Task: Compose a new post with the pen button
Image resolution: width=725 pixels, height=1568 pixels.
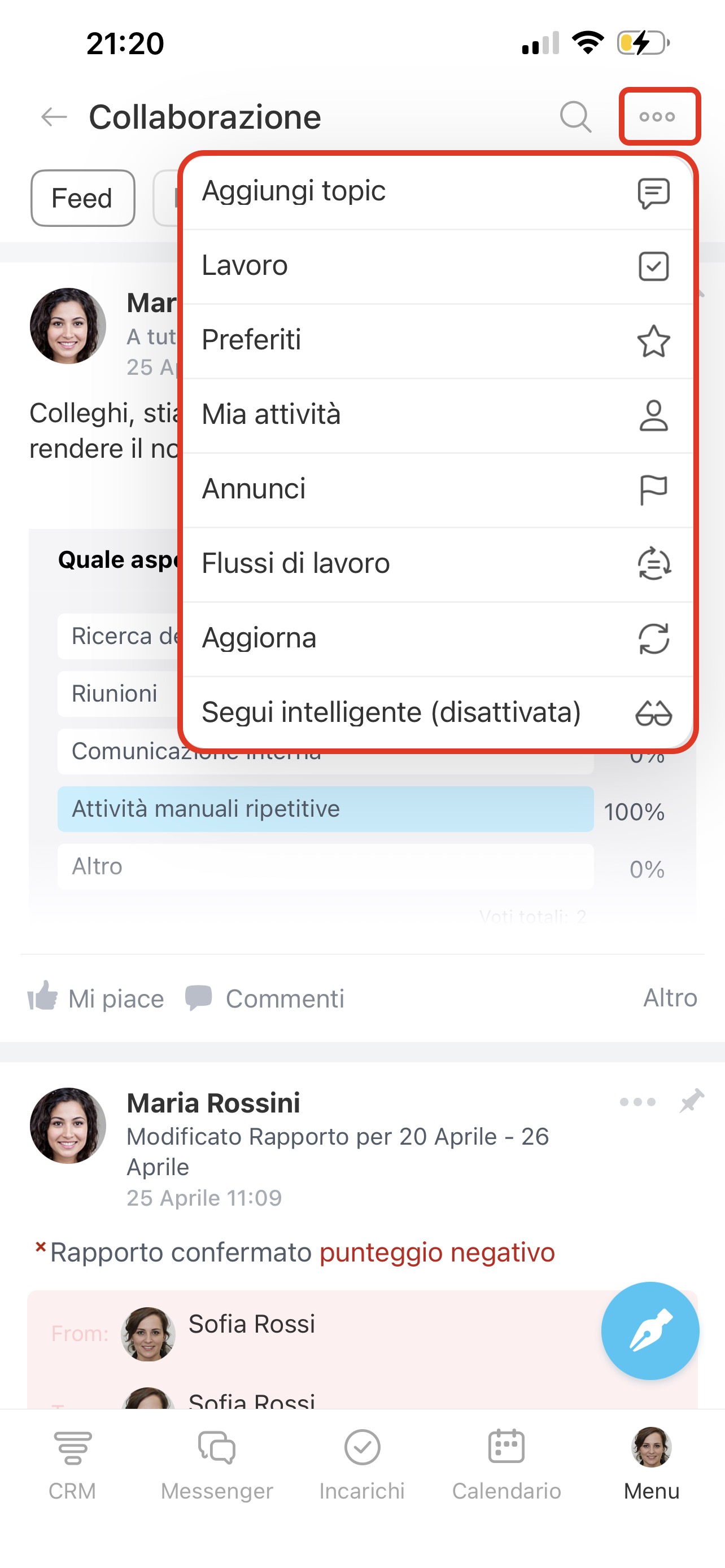Action: click(x=649, y=1331)
